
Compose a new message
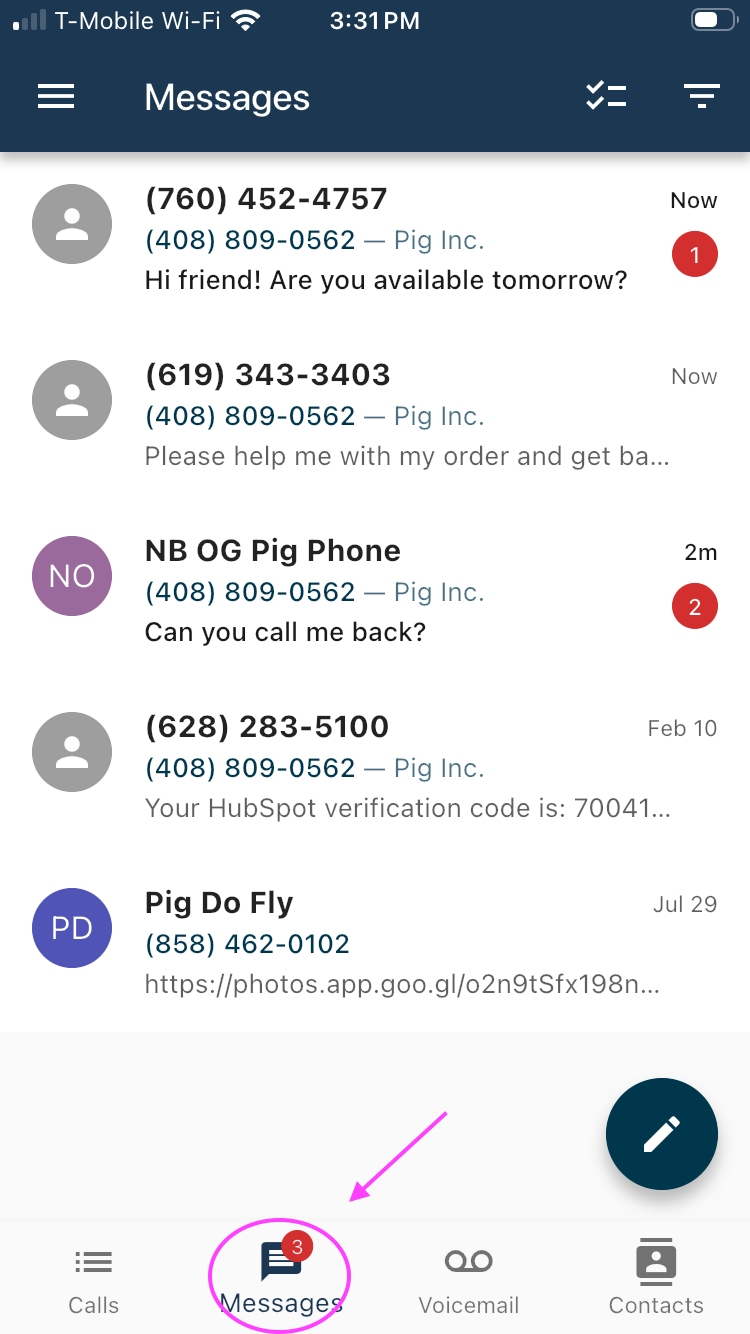(661, 1134)
